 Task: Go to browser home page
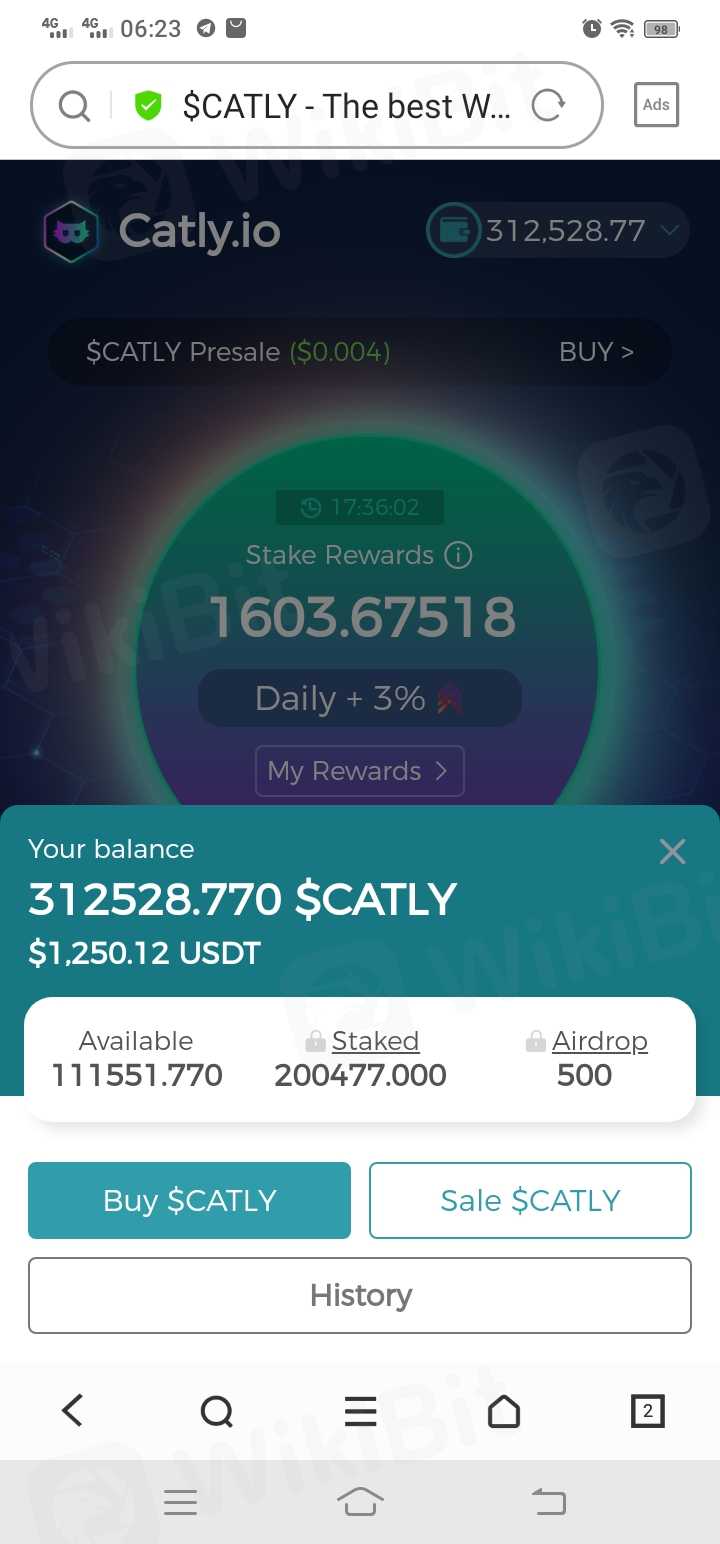(x=504, y=1411)
